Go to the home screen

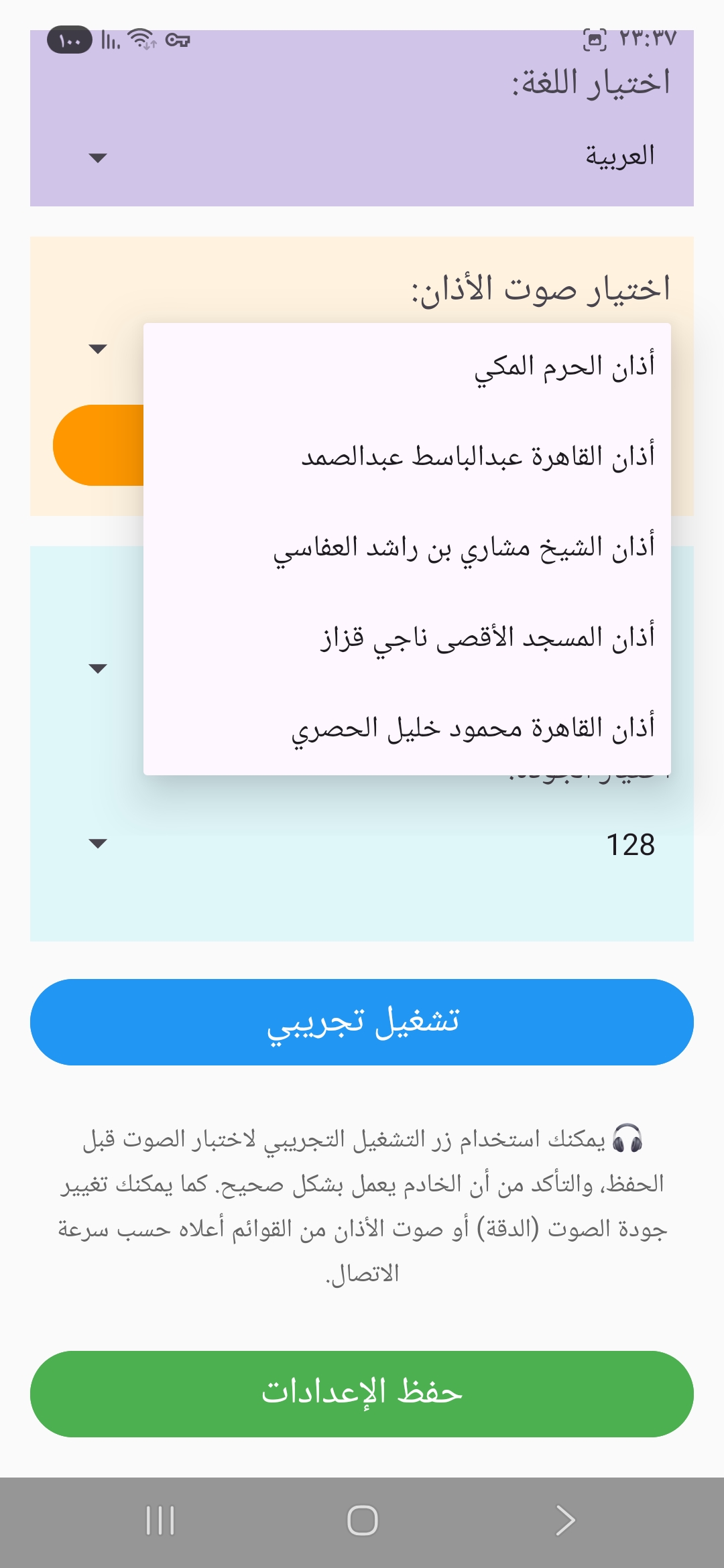tap(362, 1520)
